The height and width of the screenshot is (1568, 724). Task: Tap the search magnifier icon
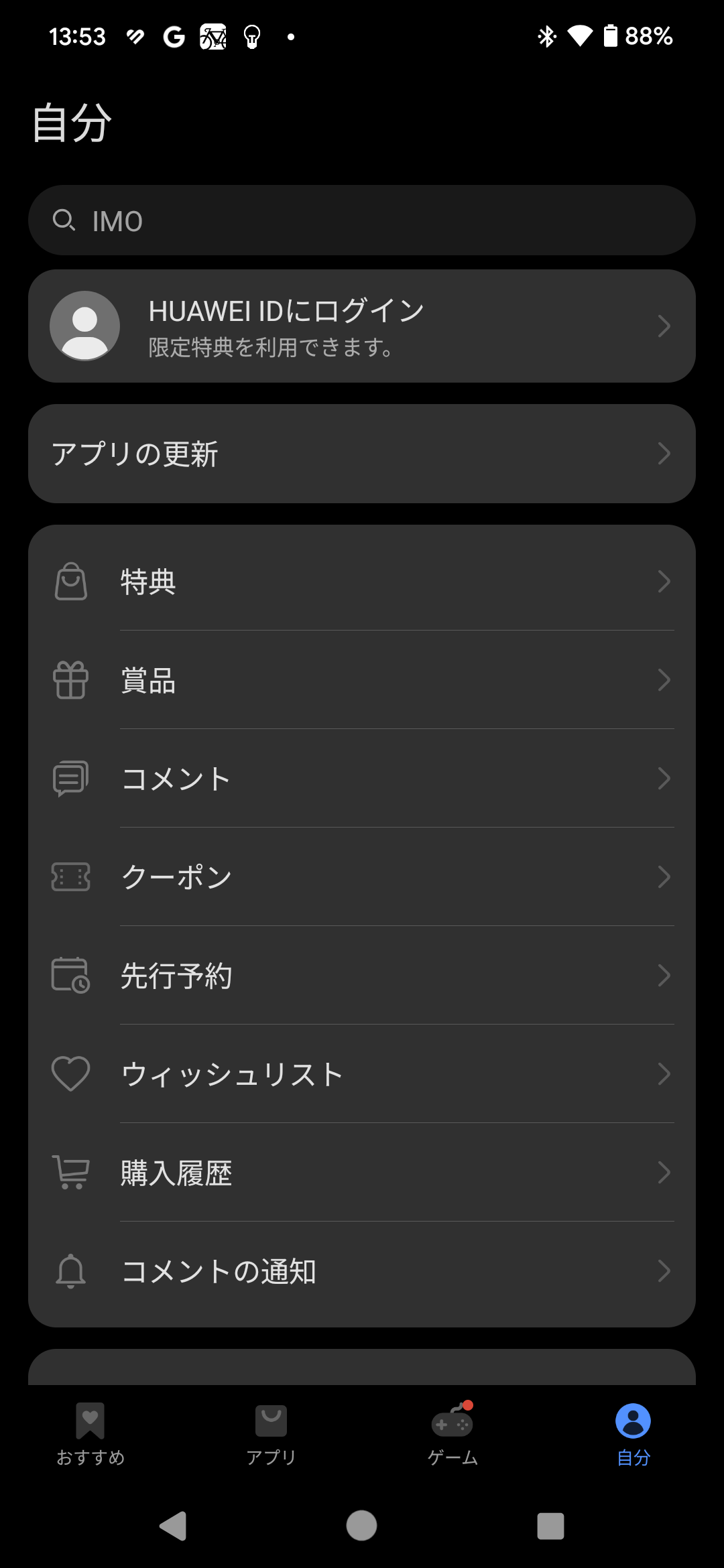pyautogui.click(x=64, y=219)
